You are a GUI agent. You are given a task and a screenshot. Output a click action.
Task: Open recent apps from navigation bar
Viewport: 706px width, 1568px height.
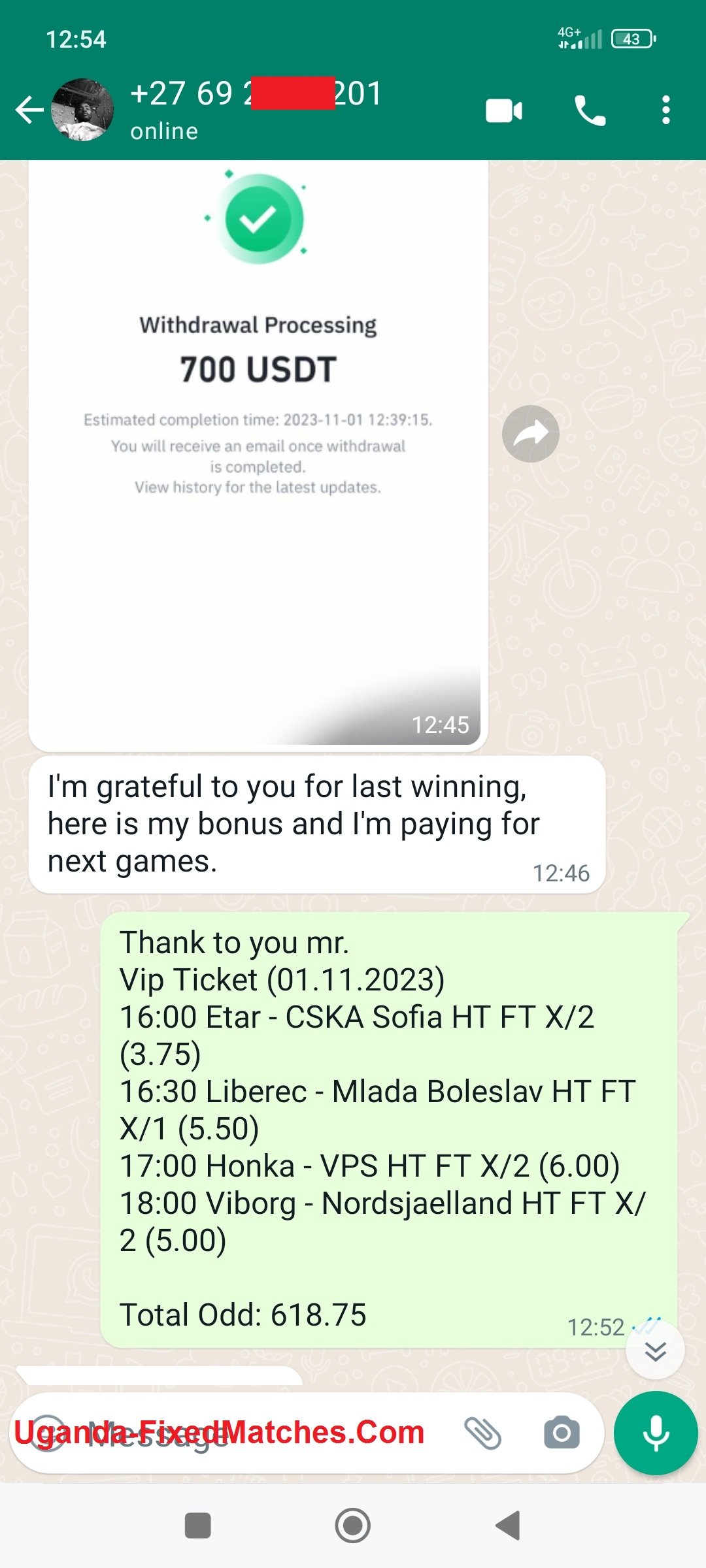click(x=197, y=1526)
